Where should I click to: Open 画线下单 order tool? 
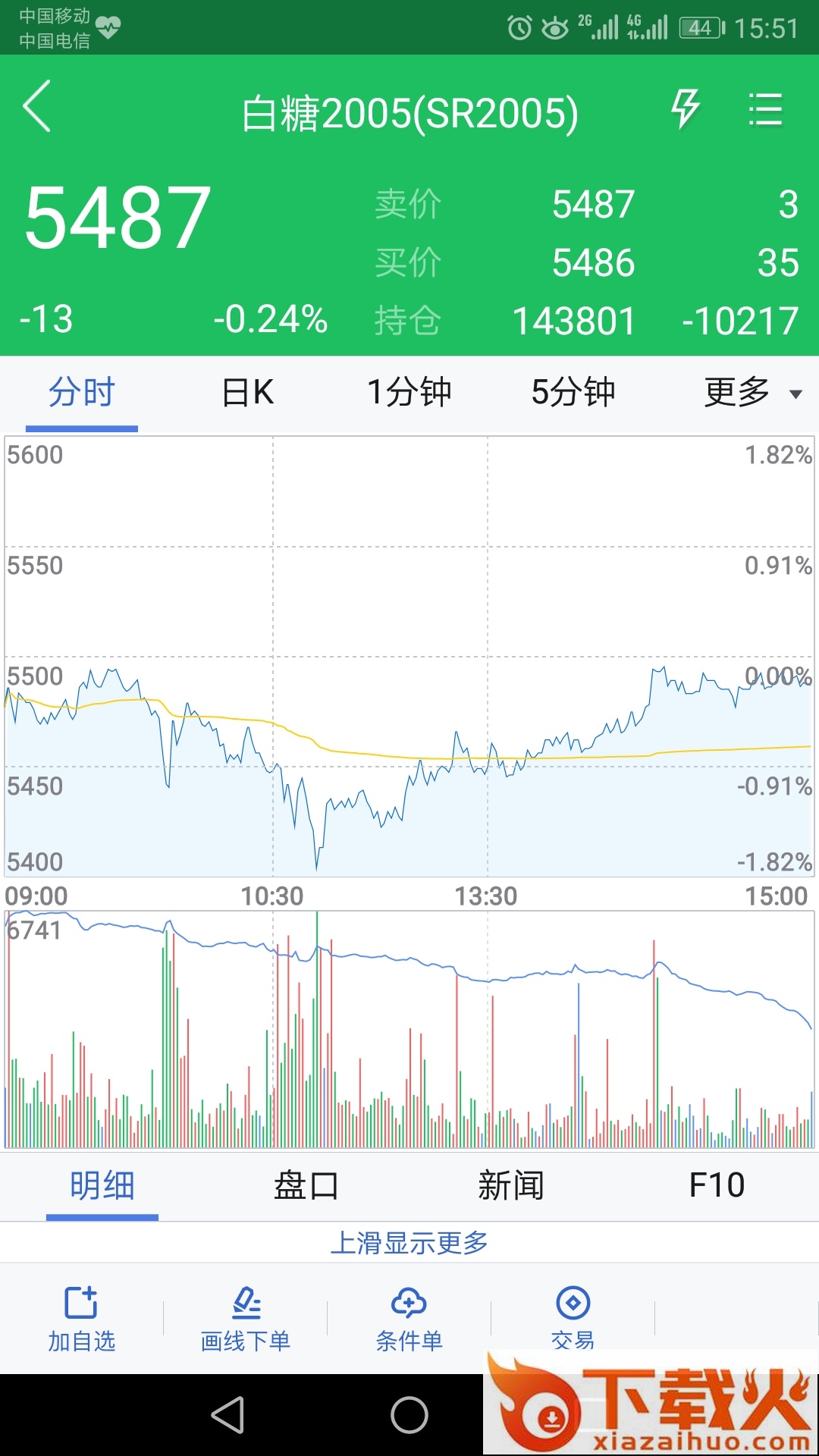(246, 1318)
